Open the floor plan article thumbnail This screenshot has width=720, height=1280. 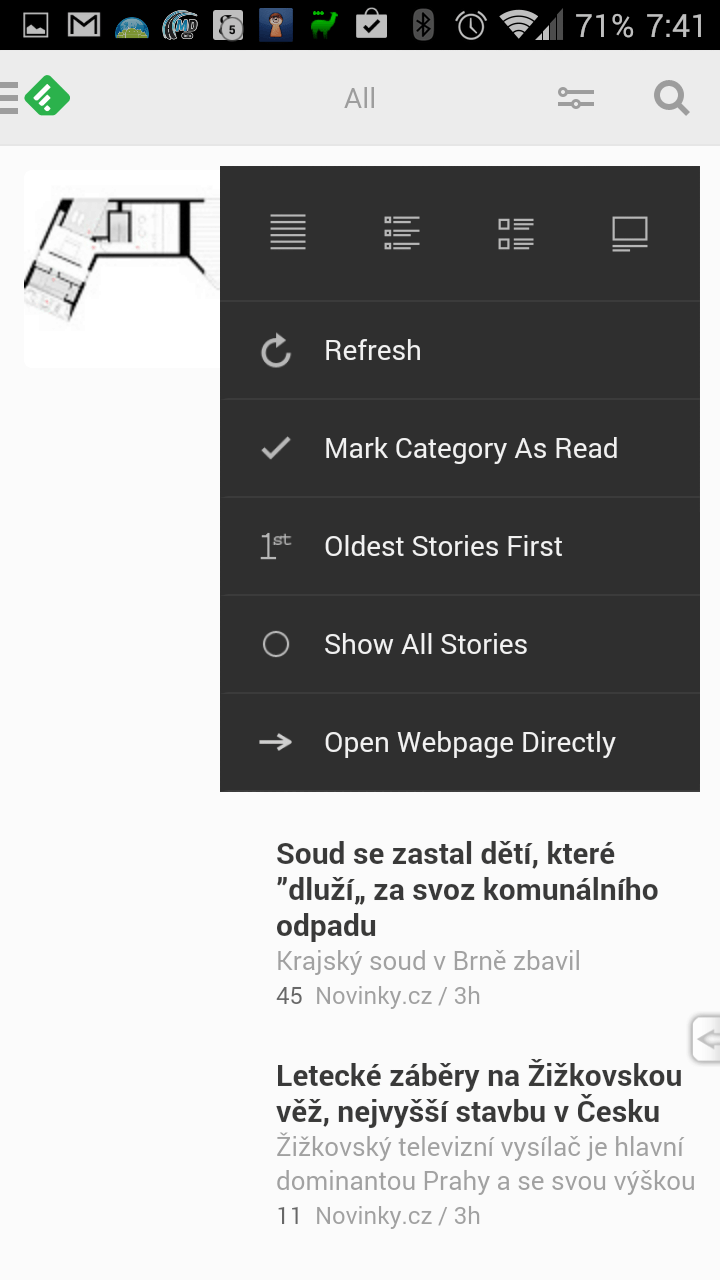click(122, 268)
